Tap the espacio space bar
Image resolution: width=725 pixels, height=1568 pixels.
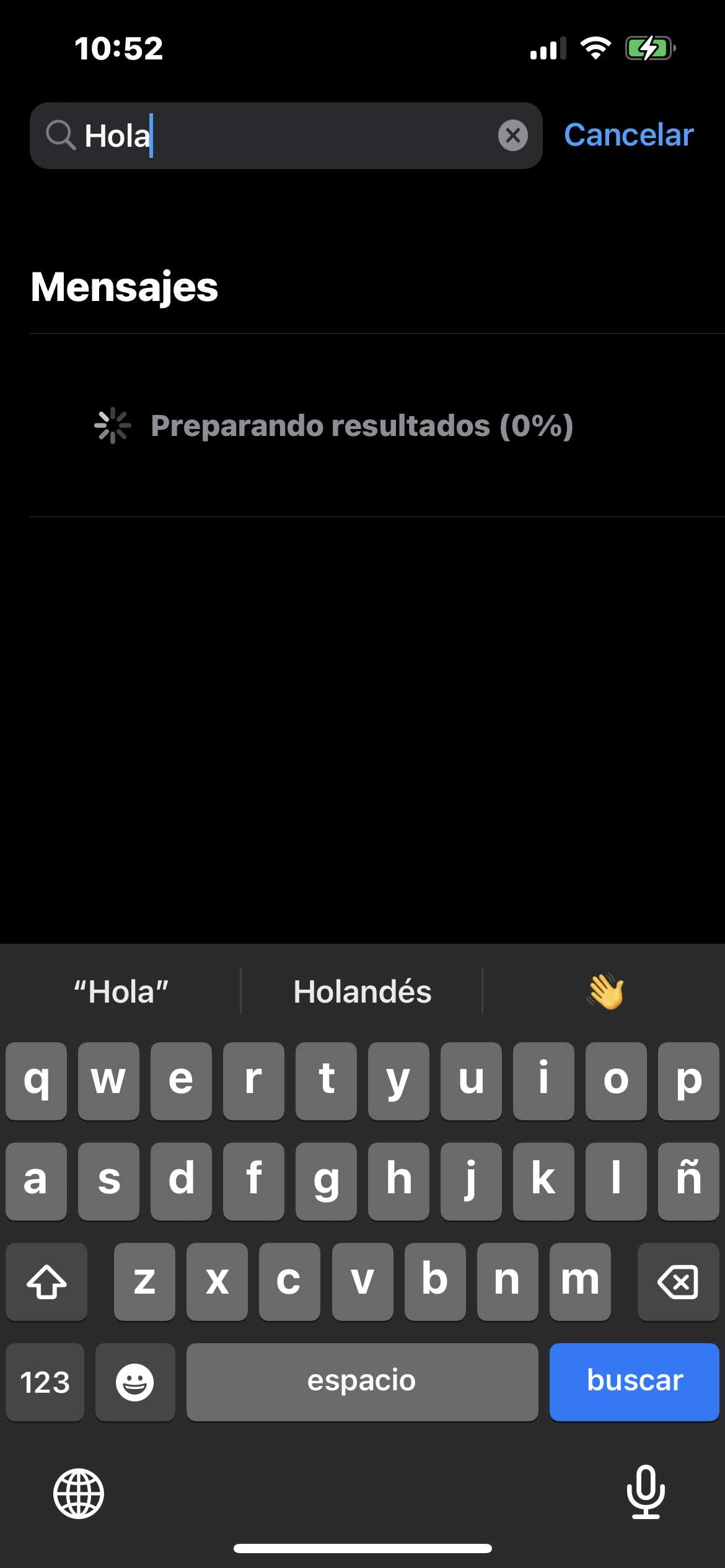(x=362, y=1381)
